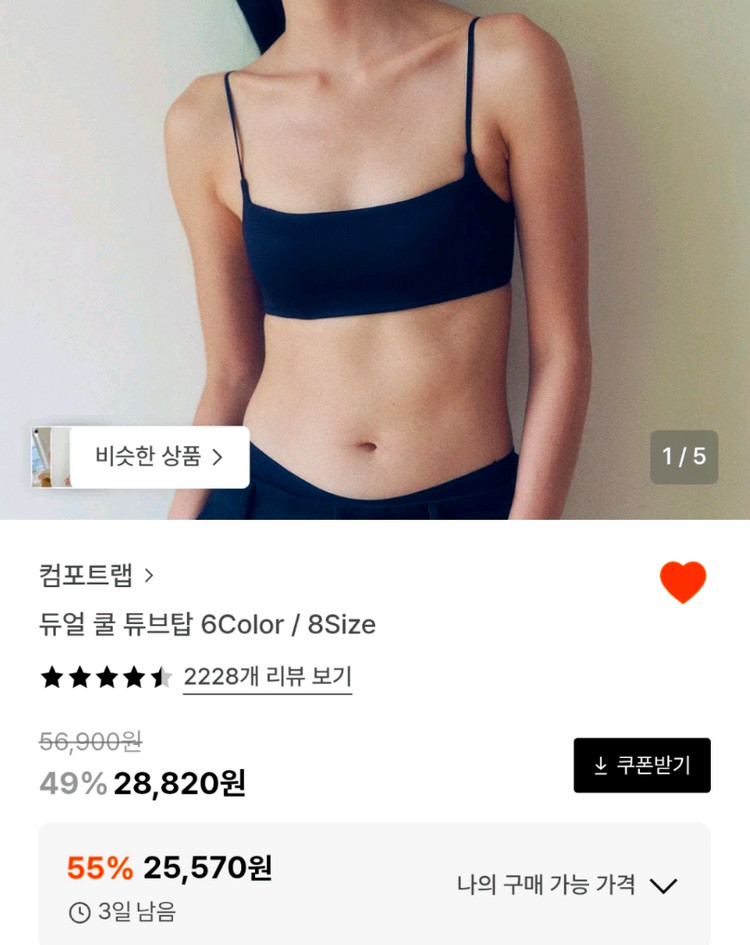The height and width of the screenshot is (945, 750).
Task: Open the 컴포트랩 brand page
Action: (x=96, y=575)
